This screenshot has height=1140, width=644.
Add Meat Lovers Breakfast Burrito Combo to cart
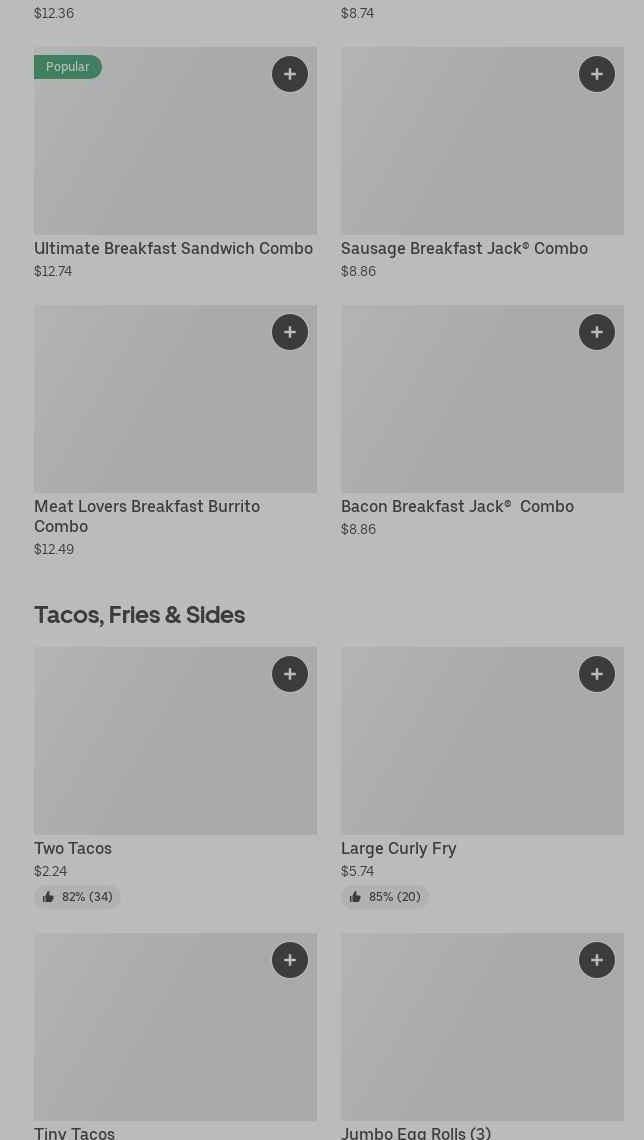(290, 332)
